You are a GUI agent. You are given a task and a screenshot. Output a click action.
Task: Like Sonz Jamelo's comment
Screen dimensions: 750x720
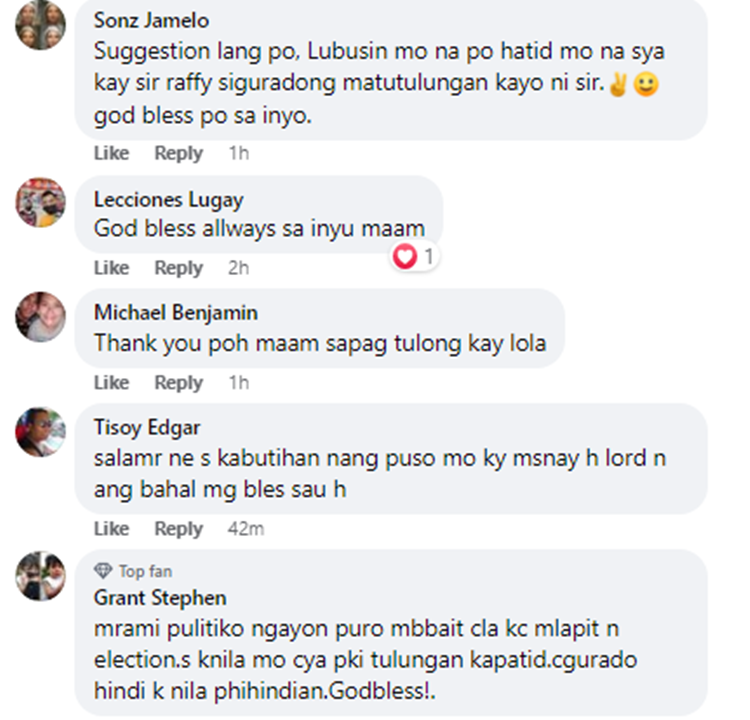click(111, 153)
